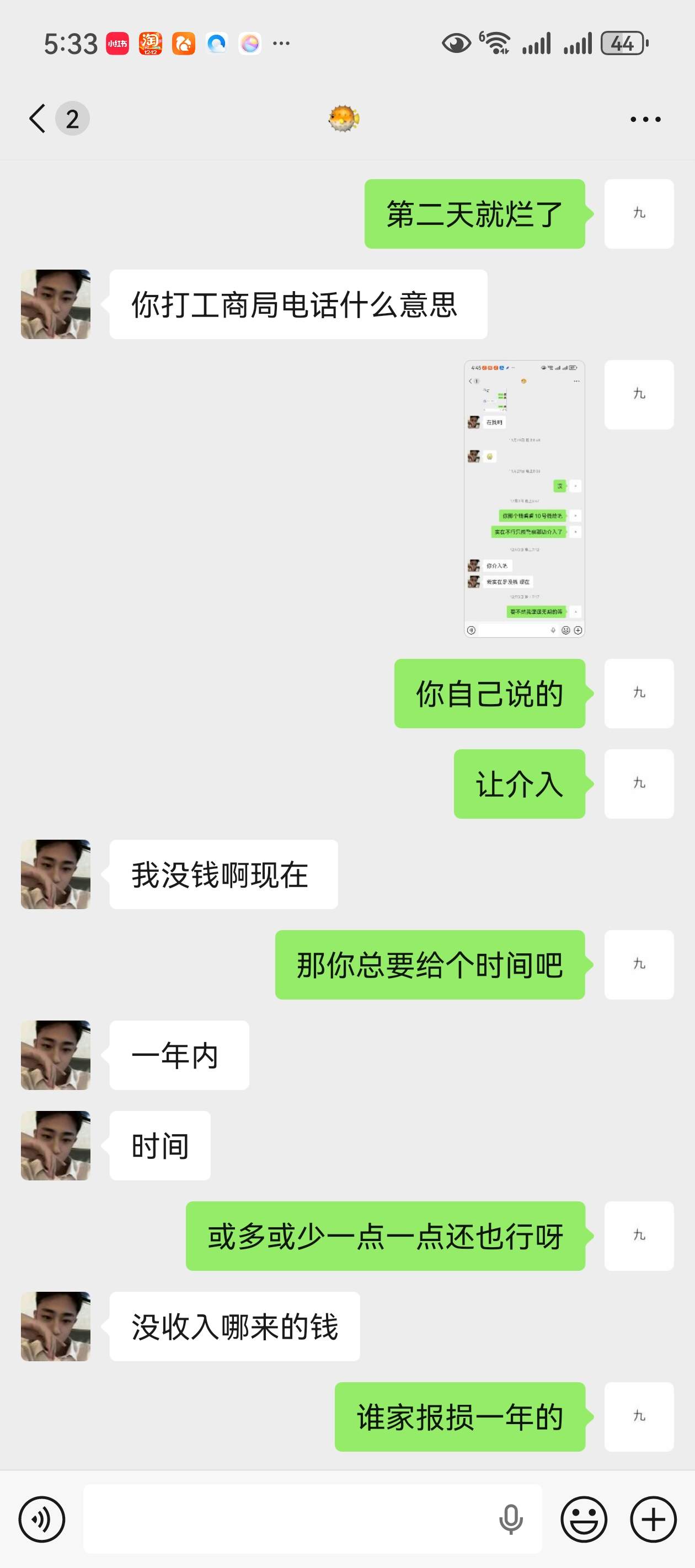Open my avatar beside 第二天就烂了

638,214
